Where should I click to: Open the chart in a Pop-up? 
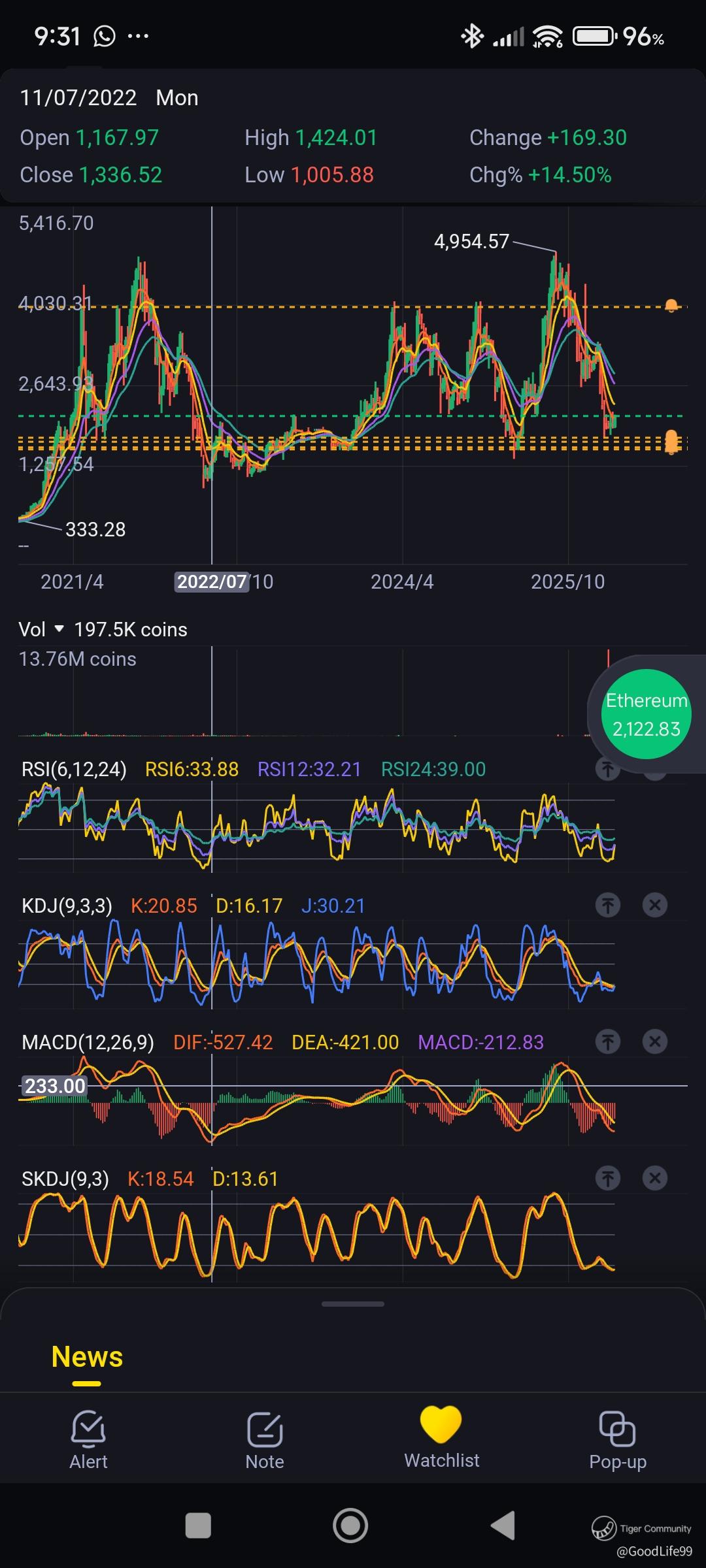[x=618, y=1440]
